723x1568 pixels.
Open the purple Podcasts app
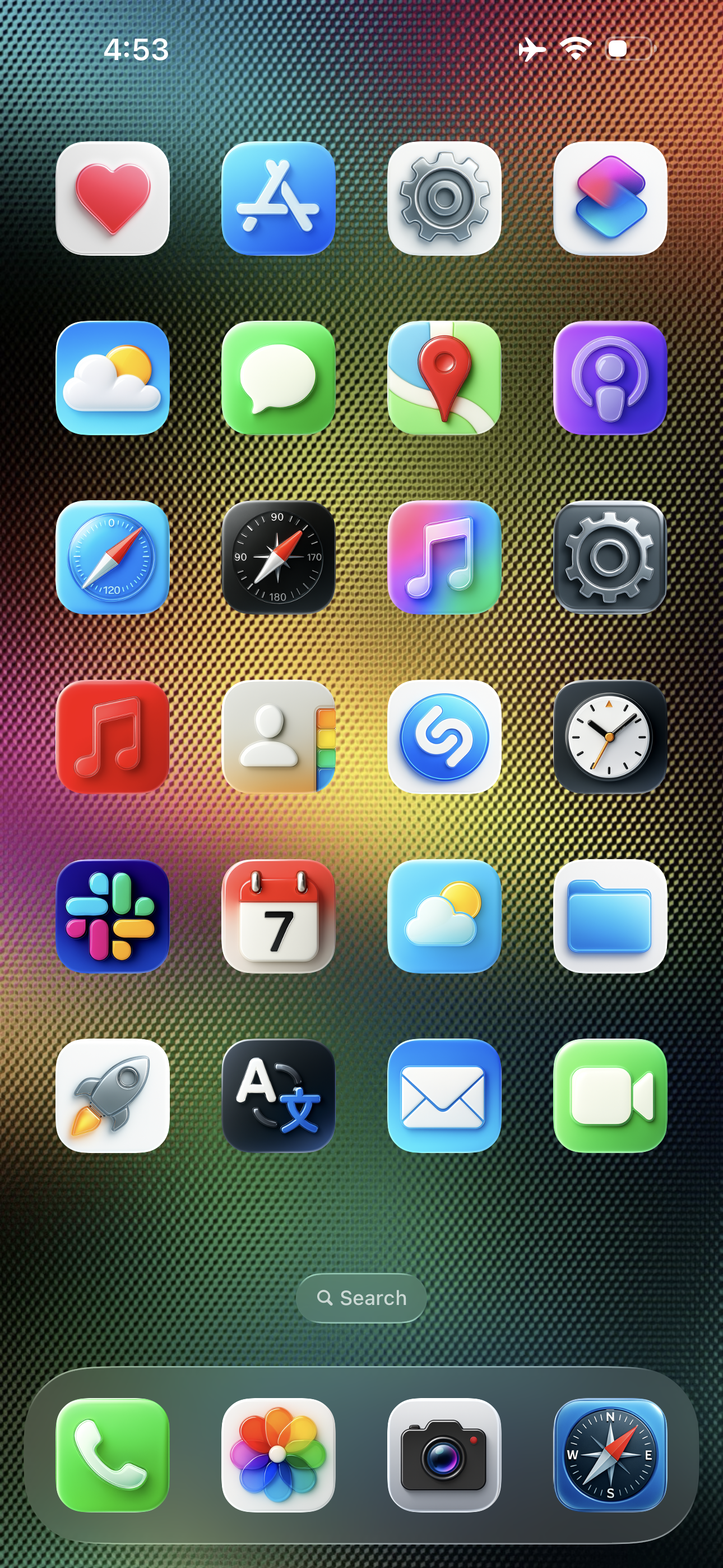pyautogui.click(x=610, y=377)
